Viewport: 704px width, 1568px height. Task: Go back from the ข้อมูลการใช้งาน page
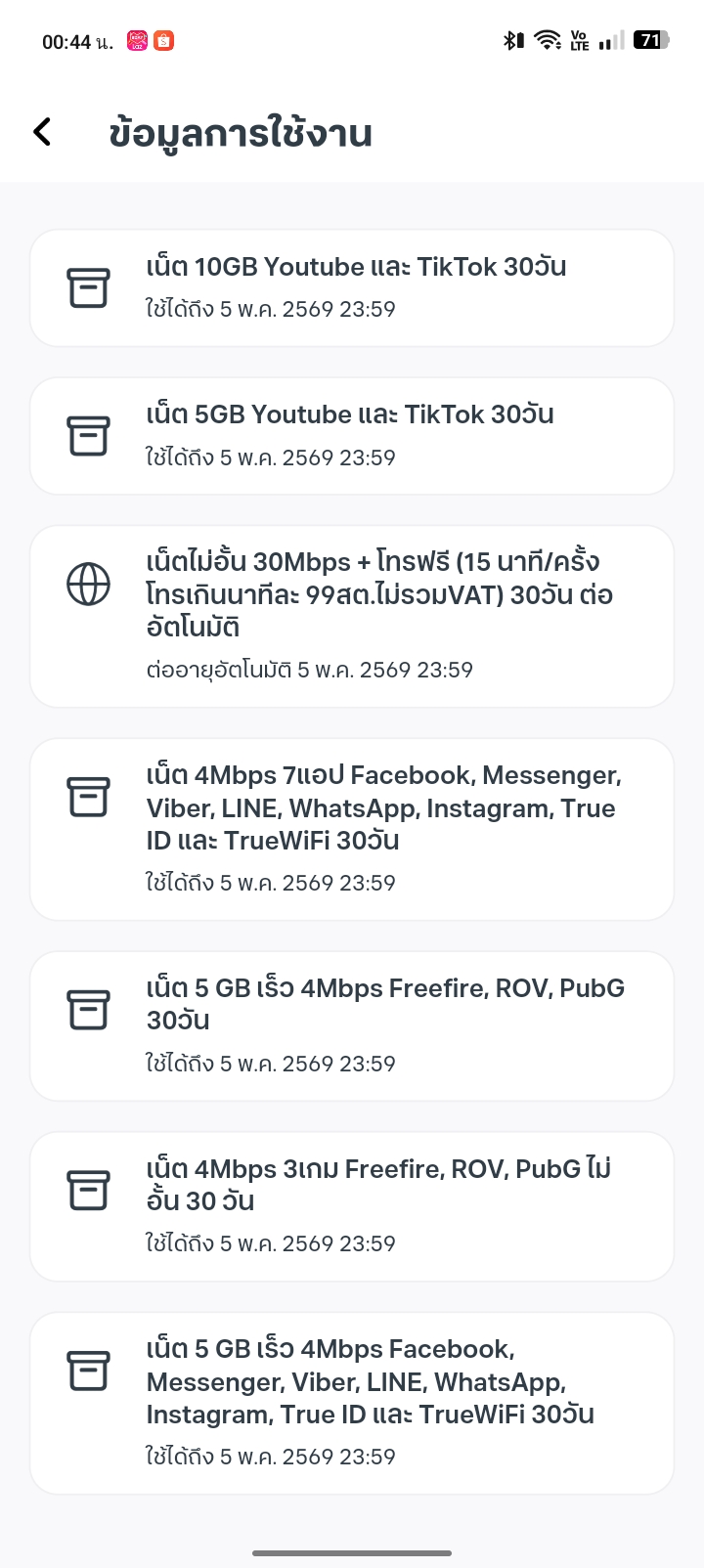coord(42,132)
